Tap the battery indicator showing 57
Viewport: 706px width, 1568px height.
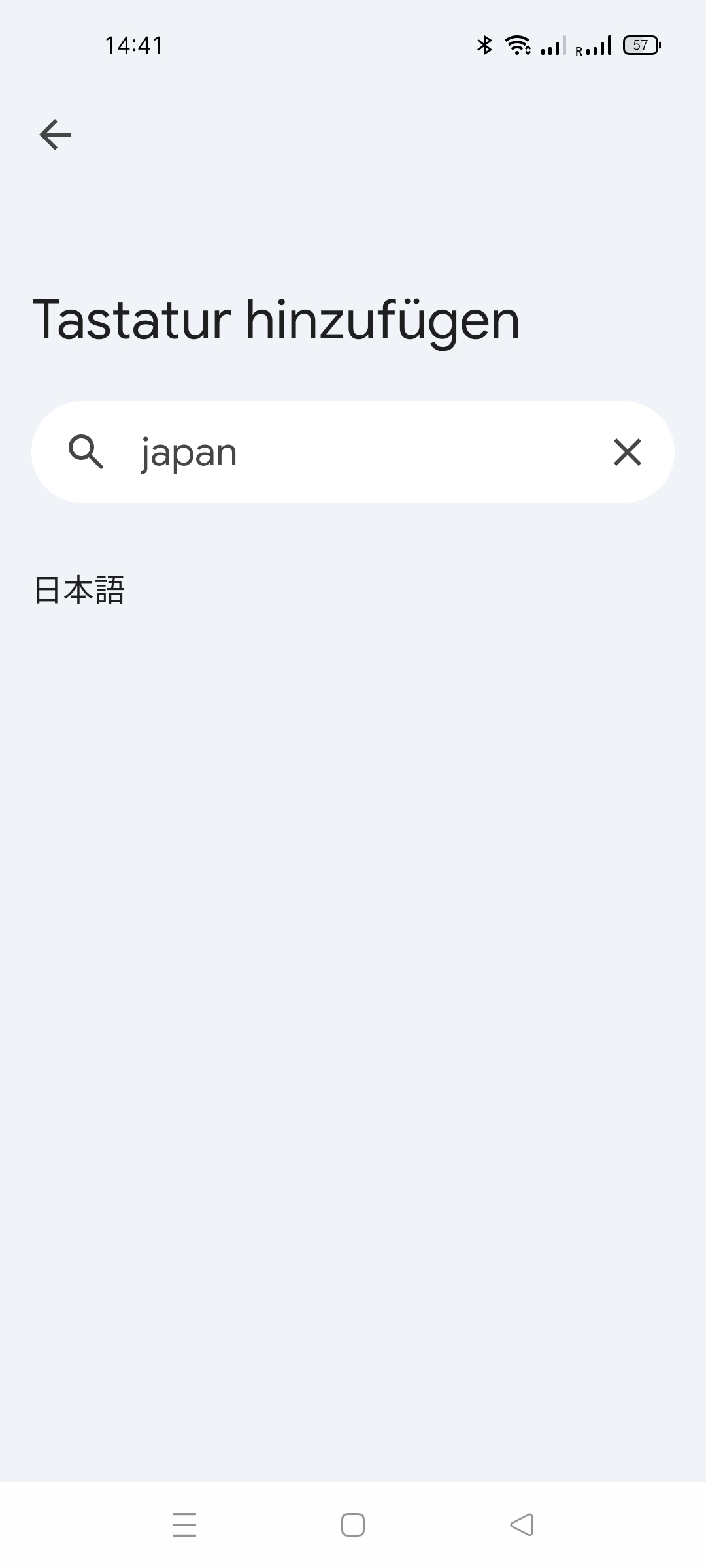[641, 44]
